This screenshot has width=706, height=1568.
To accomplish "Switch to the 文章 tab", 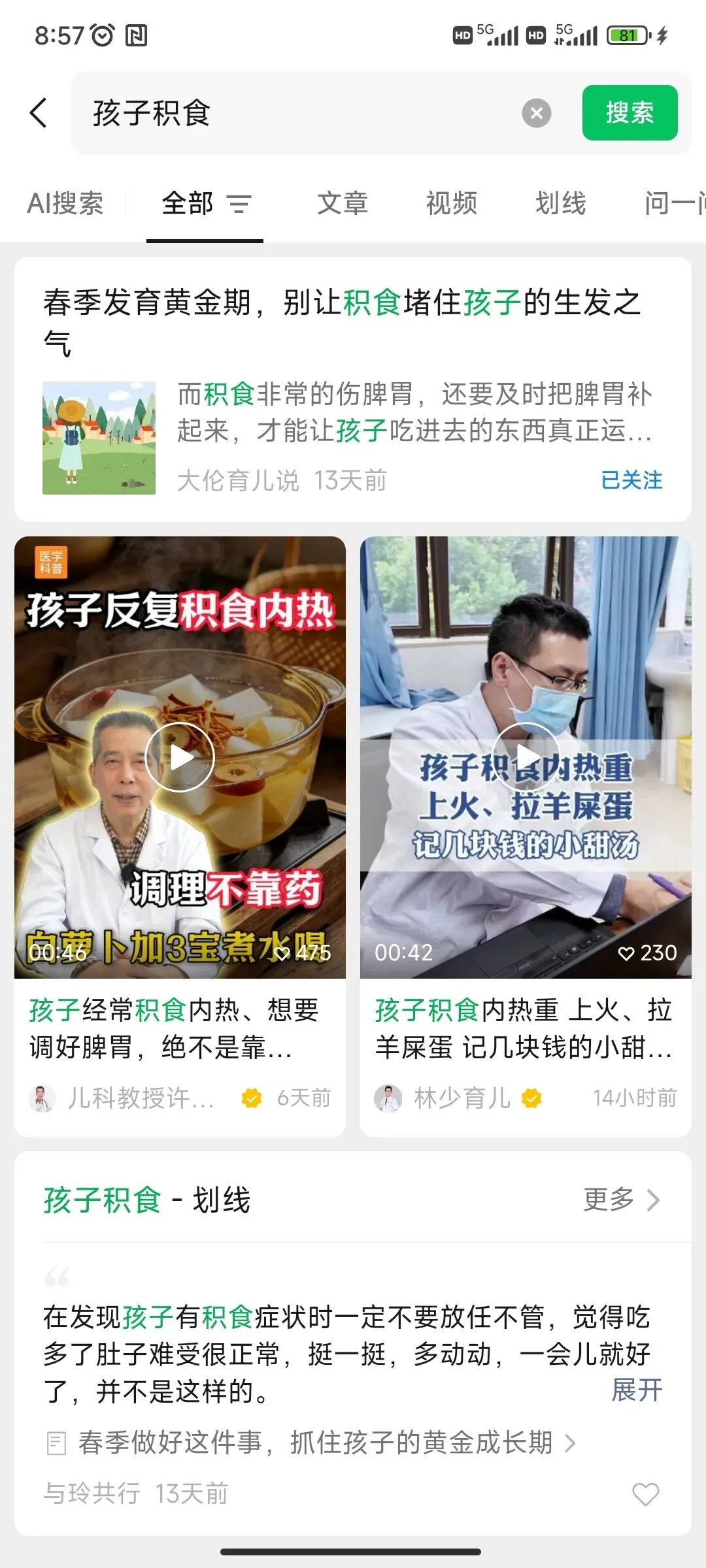I will pos(343,203).
